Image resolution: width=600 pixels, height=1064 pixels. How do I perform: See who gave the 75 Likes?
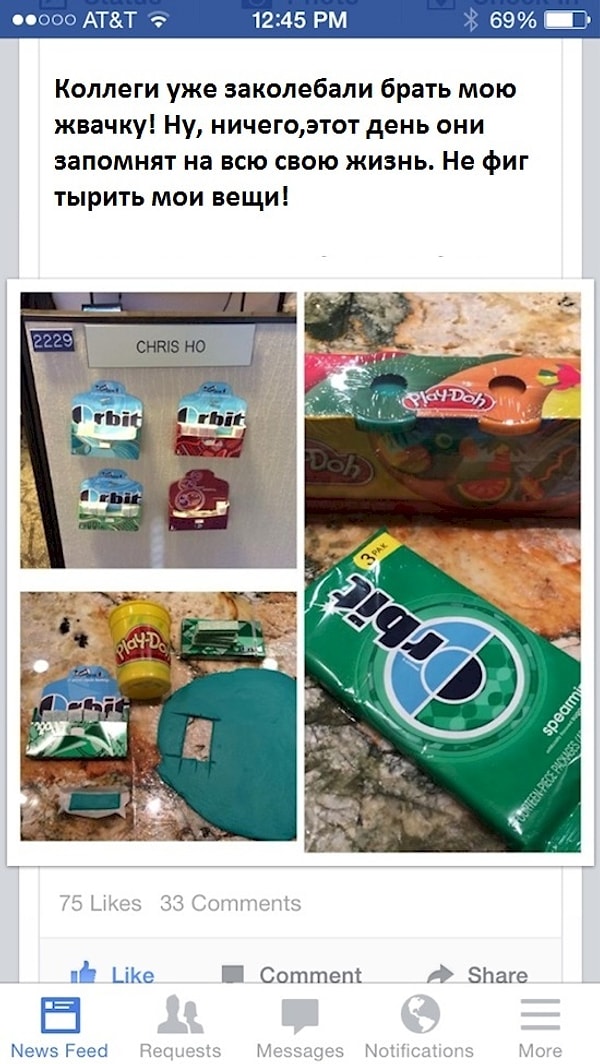pyautogui.click(x=100, y=903)
